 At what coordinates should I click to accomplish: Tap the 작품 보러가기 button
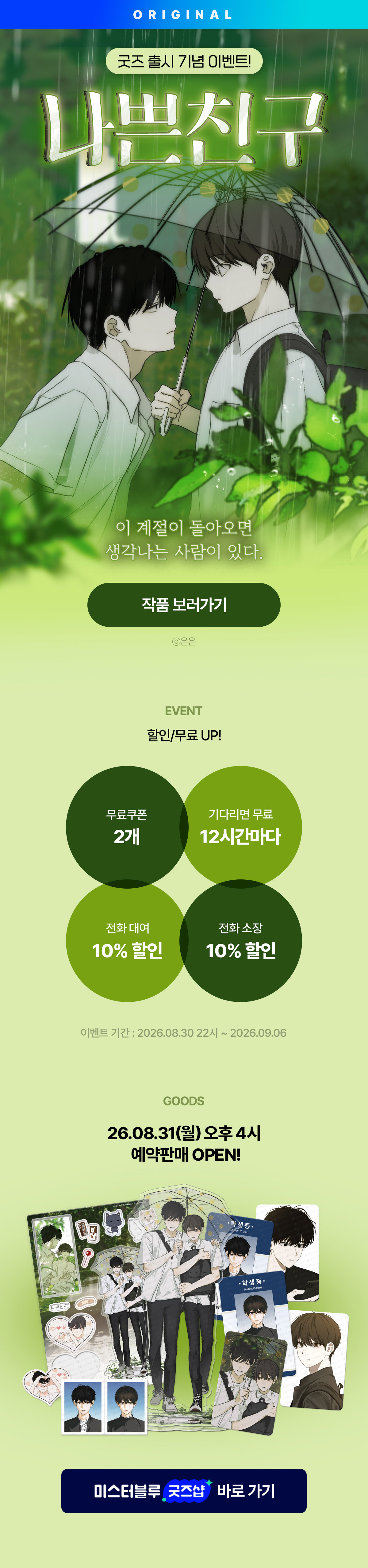pos(184,605)
